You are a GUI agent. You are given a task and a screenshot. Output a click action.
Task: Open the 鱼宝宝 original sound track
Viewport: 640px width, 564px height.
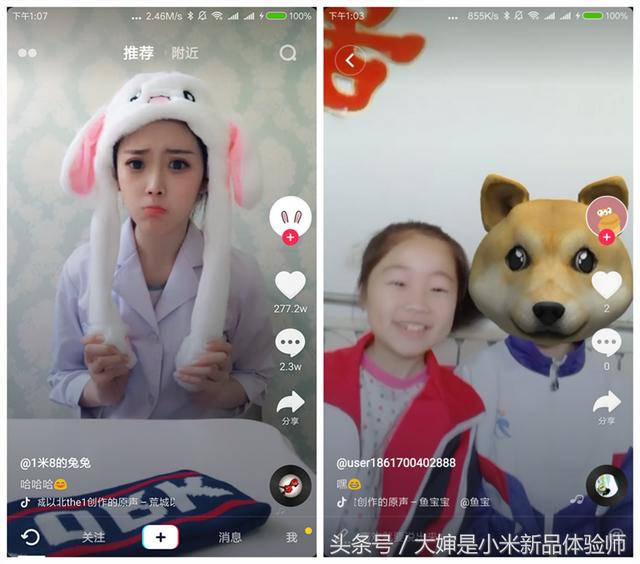coord(400,501)
